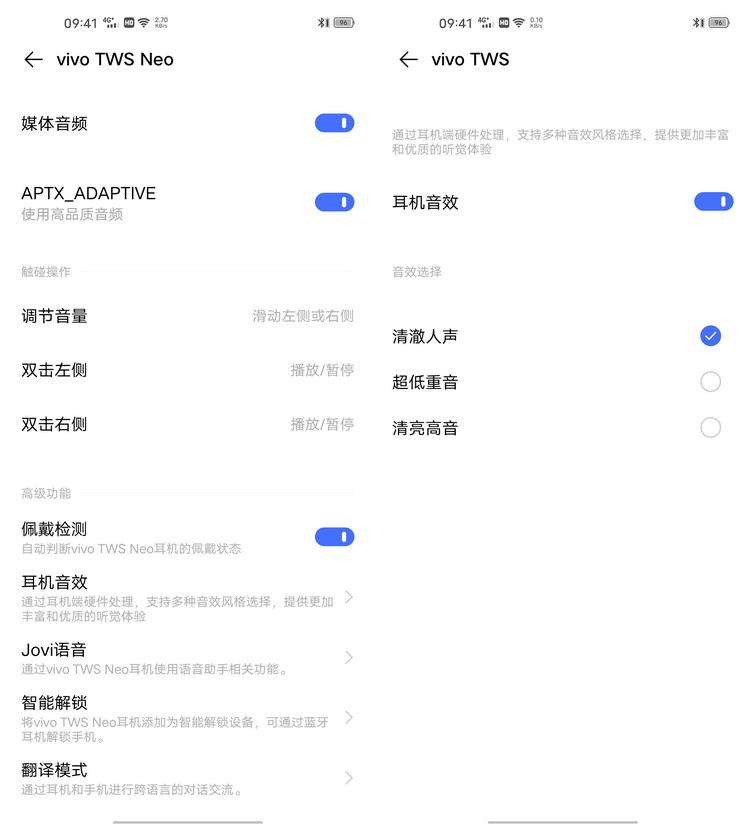Disable the 佩戴检测 wear detection toggle
The width and height of the screenshot is (750, 825).
pos(334,536)
